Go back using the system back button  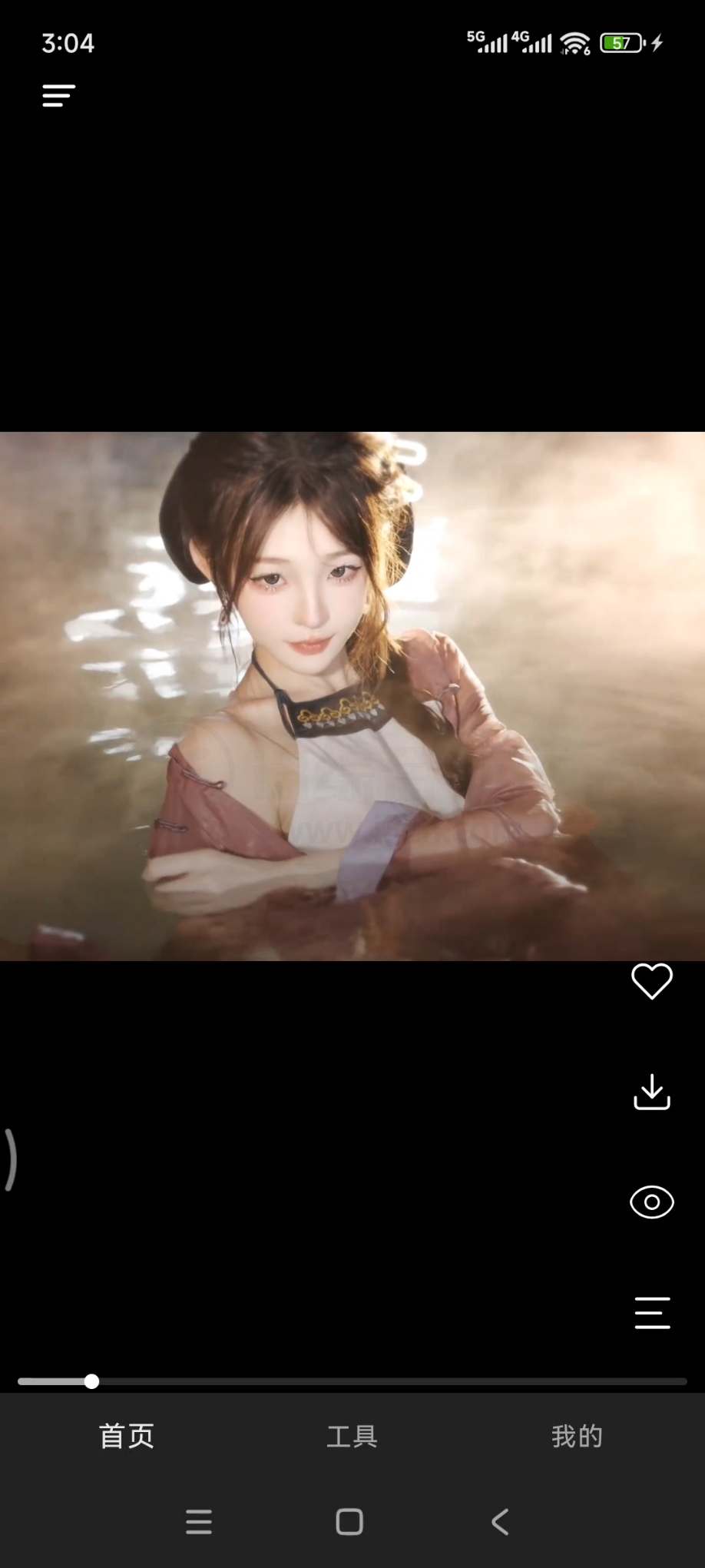pyautogui.click(x=500, y=1521)
